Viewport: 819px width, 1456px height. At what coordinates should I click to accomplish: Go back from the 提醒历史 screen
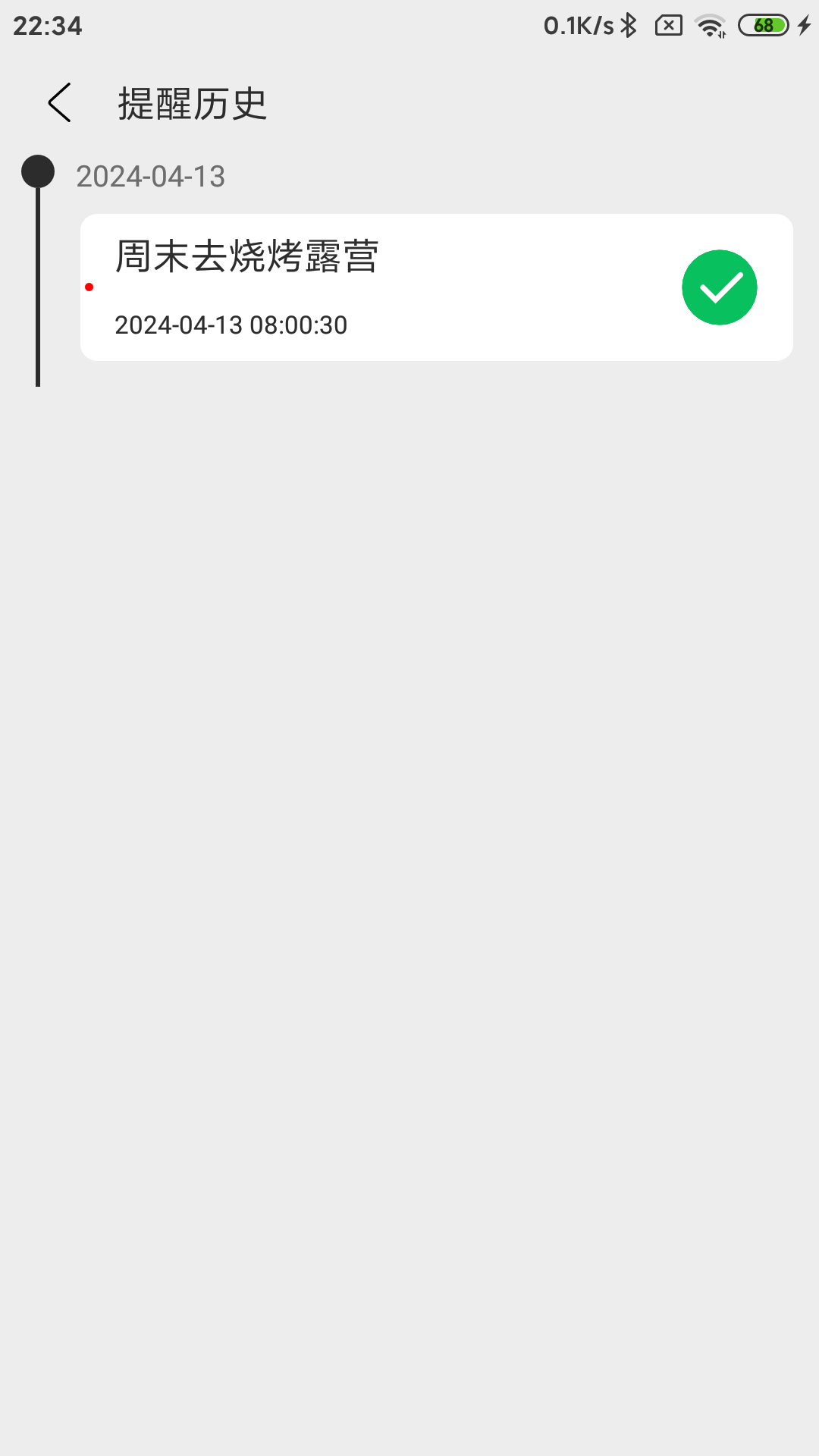point(59,103)
